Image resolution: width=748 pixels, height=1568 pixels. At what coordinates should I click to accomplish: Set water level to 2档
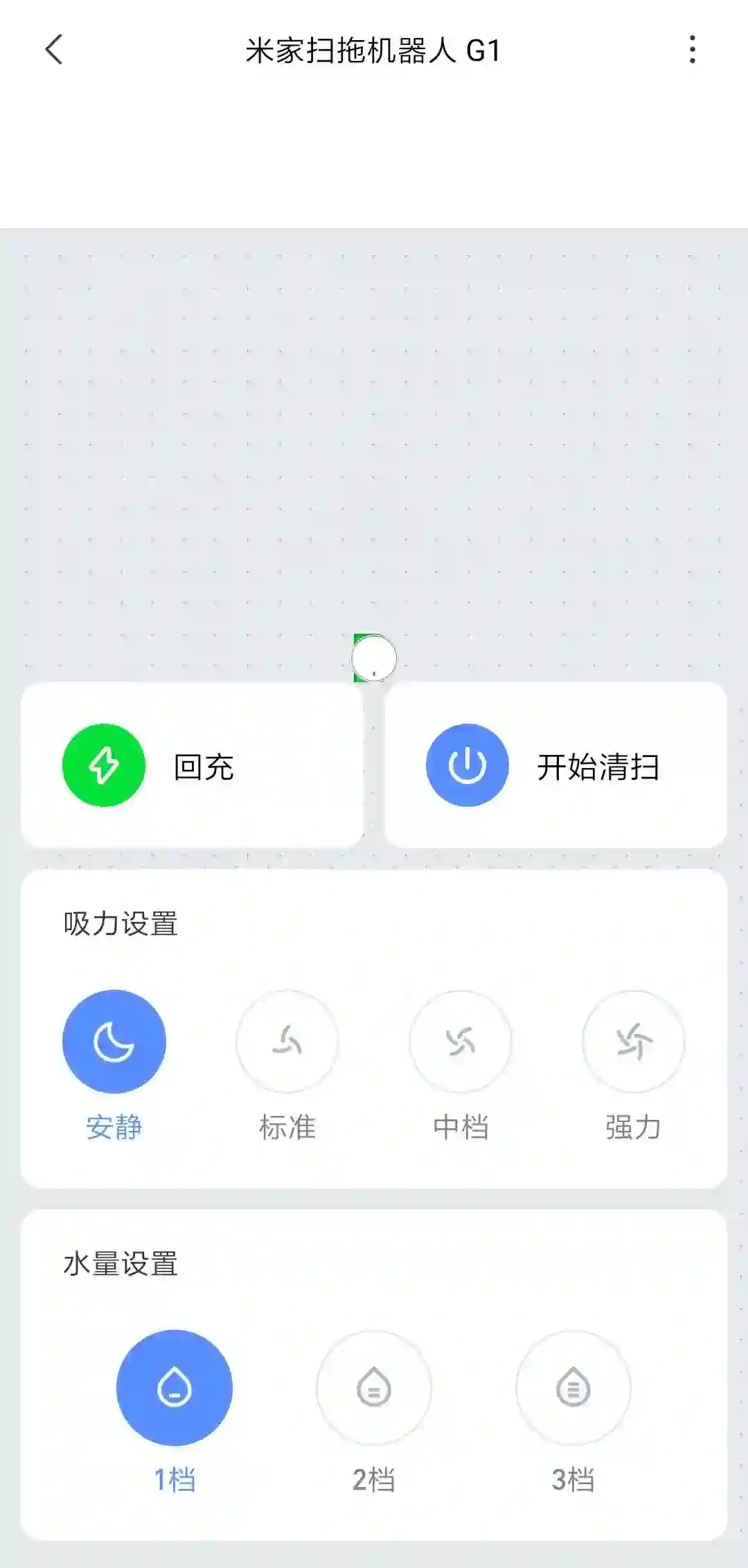coord(374,1388)
